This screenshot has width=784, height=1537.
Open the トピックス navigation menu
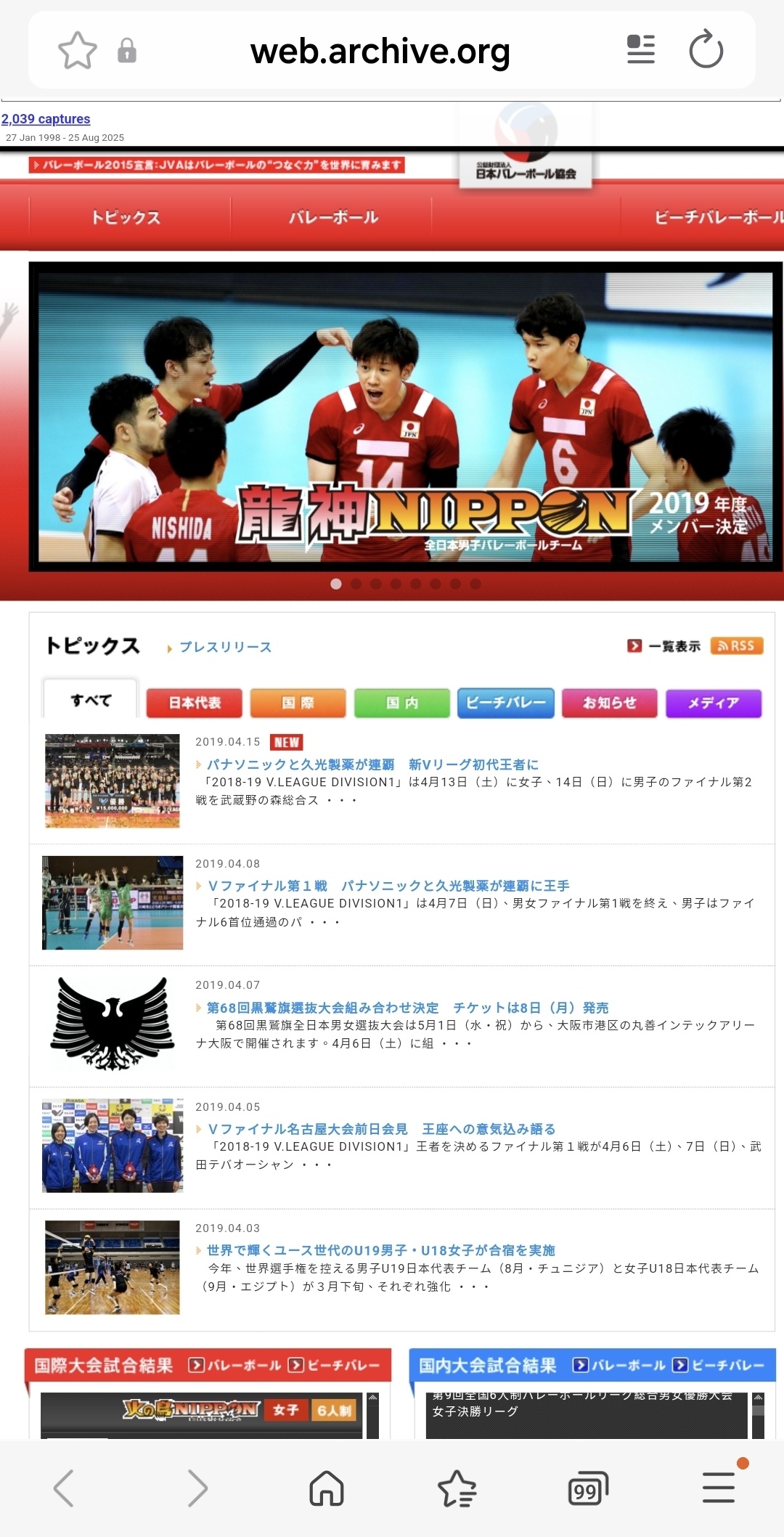[126, 217]
